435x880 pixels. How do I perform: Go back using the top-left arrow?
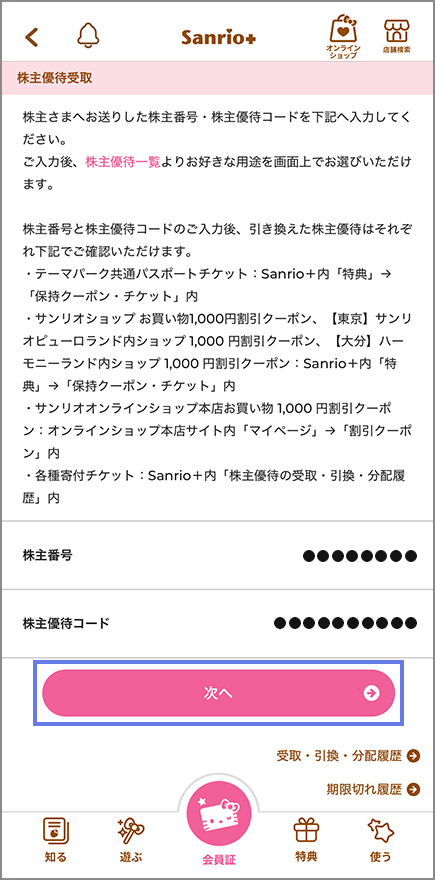[32, 37]
